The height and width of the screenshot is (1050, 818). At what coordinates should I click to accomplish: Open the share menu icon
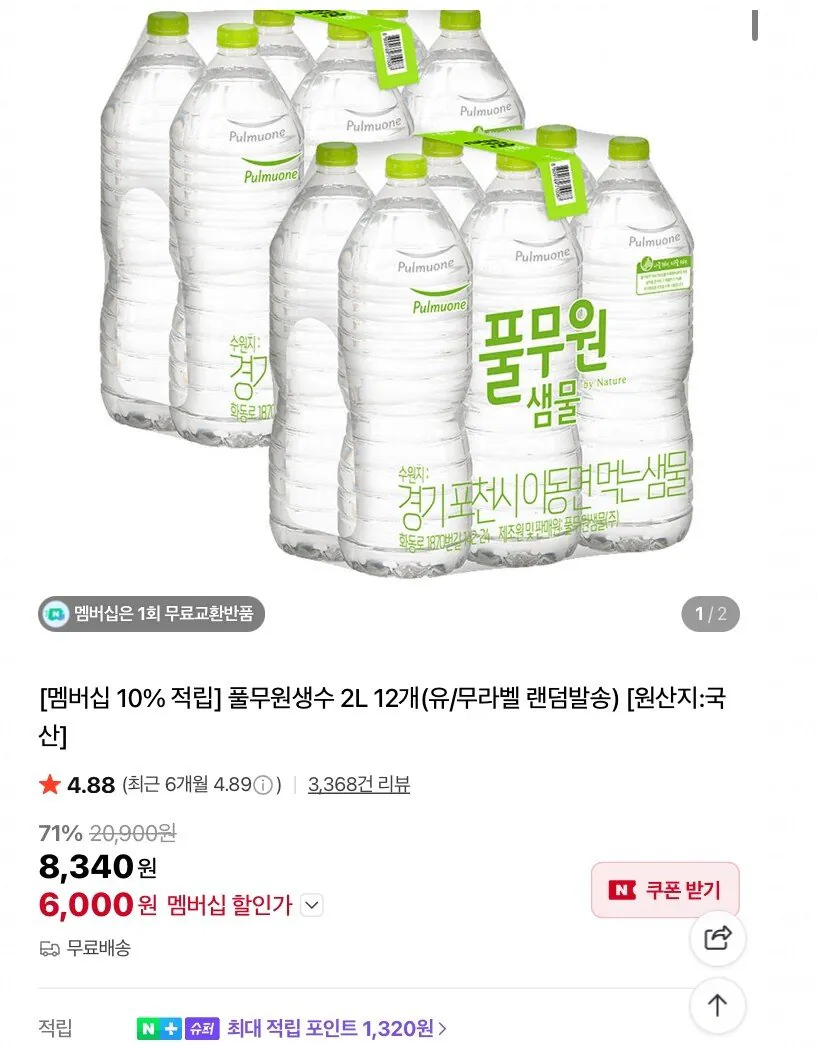[x=717, y=940]
